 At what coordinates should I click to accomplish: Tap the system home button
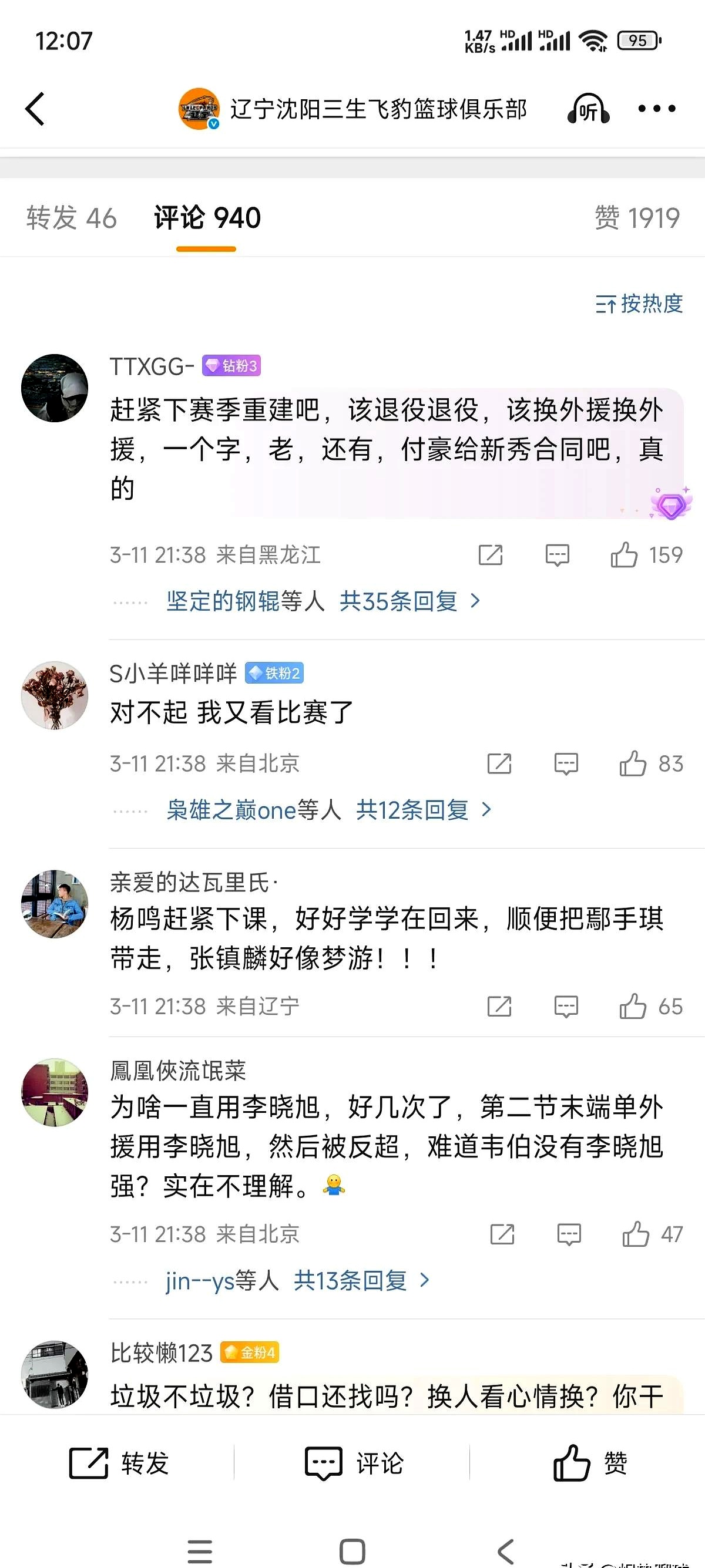tap(352, 1552)
